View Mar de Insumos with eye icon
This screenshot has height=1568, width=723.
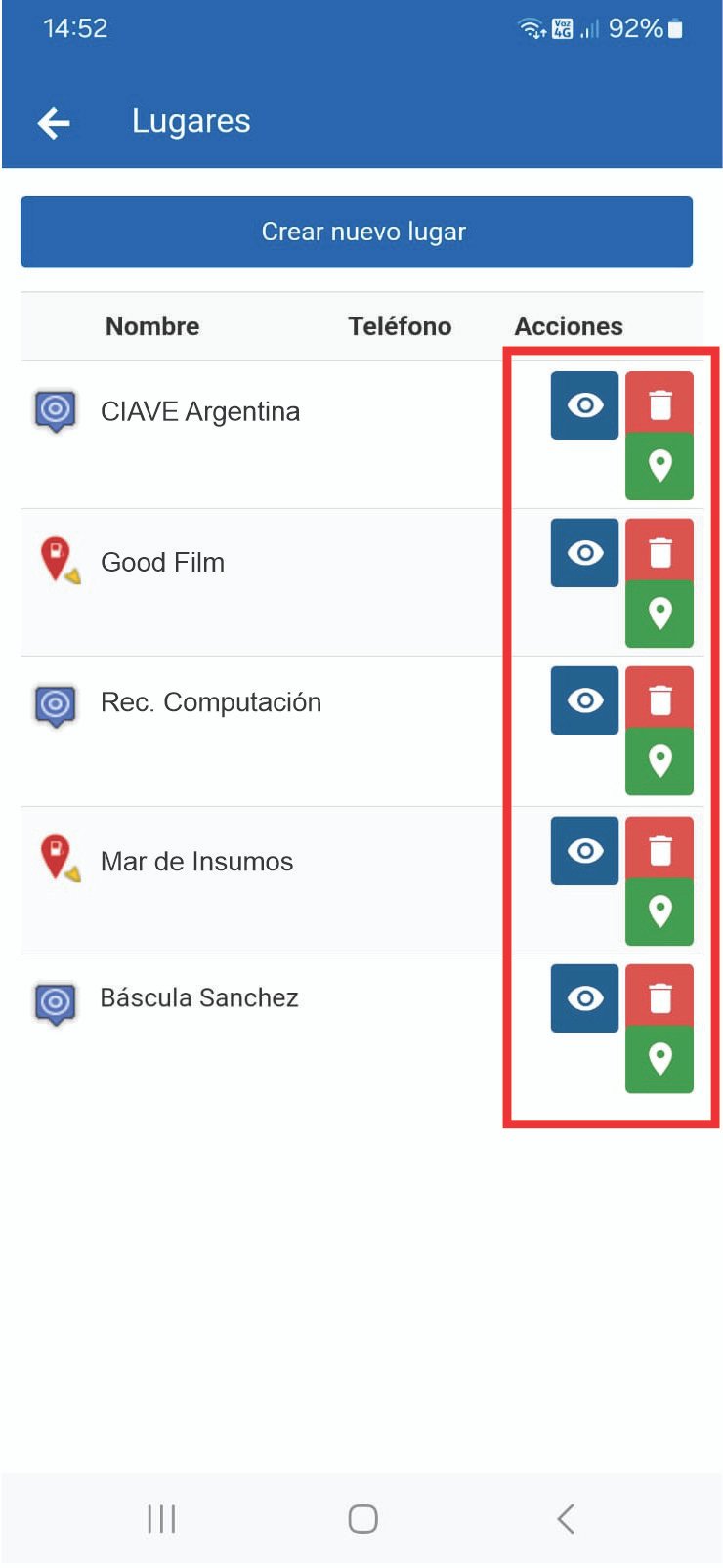tap(583, 850)
